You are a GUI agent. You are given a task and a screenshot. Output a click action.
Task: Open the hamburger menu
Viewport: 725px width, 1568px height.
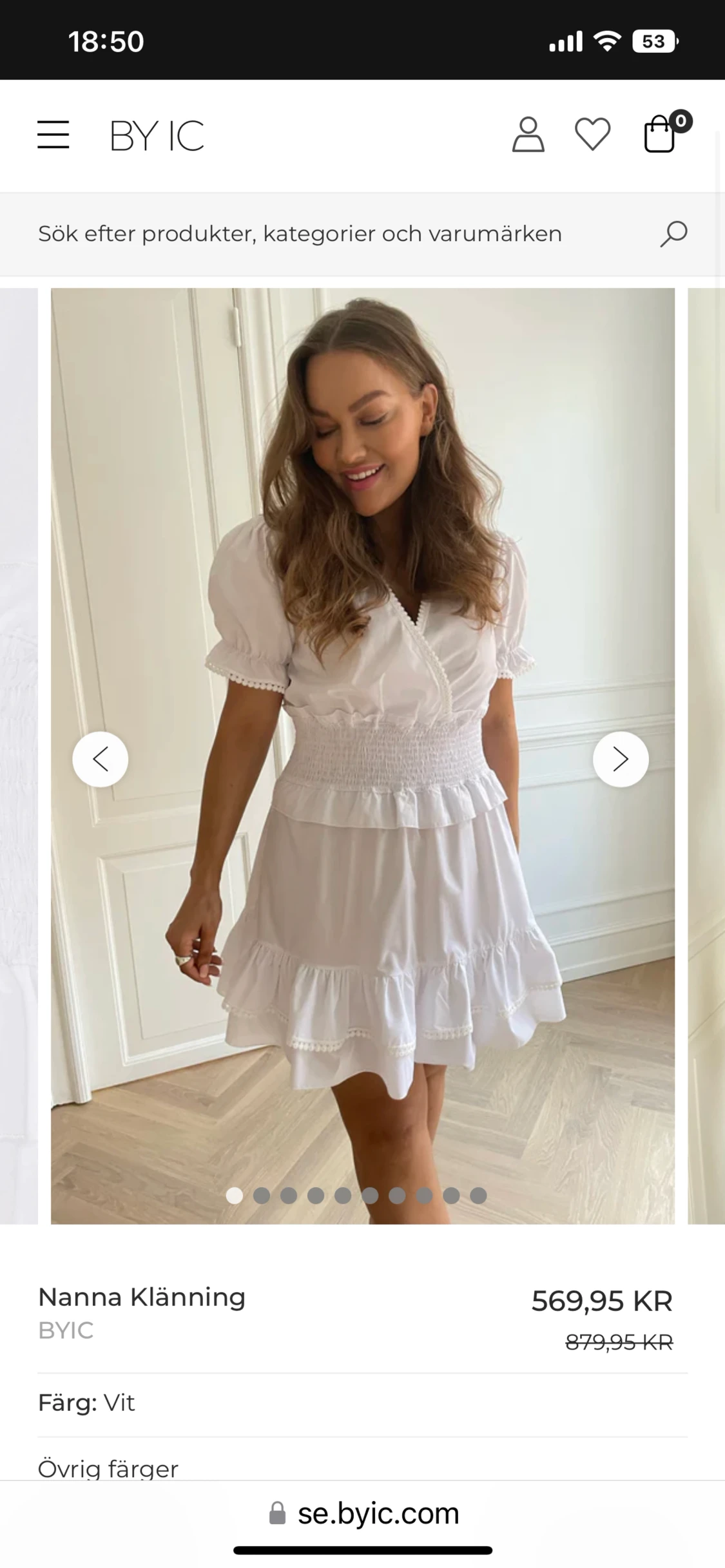[x=53, y=135]
